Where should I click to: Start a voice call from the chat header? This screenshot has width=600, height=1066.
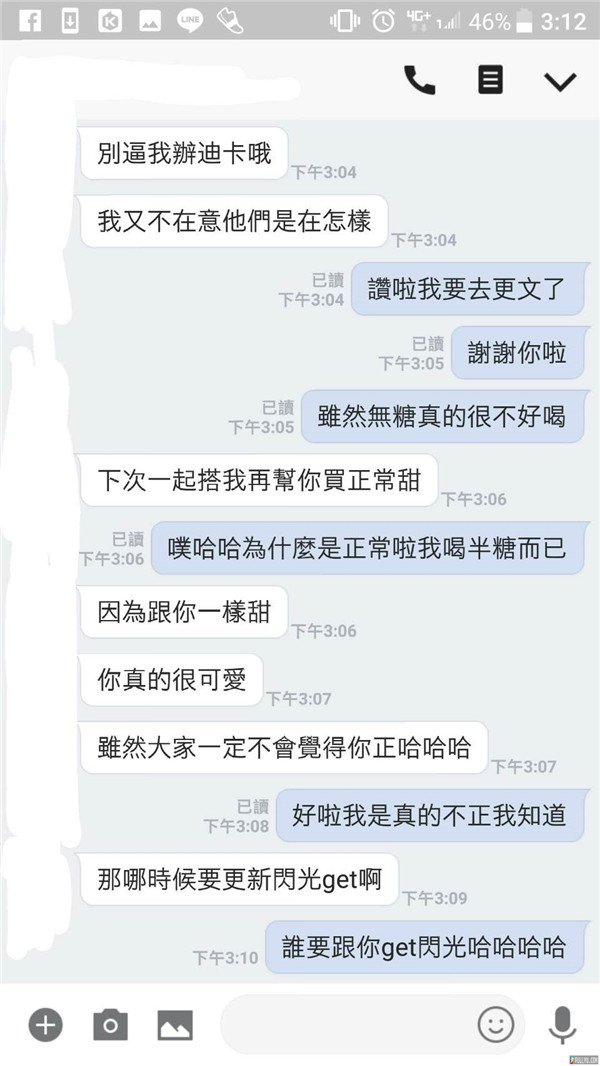(x=419, y=80)
